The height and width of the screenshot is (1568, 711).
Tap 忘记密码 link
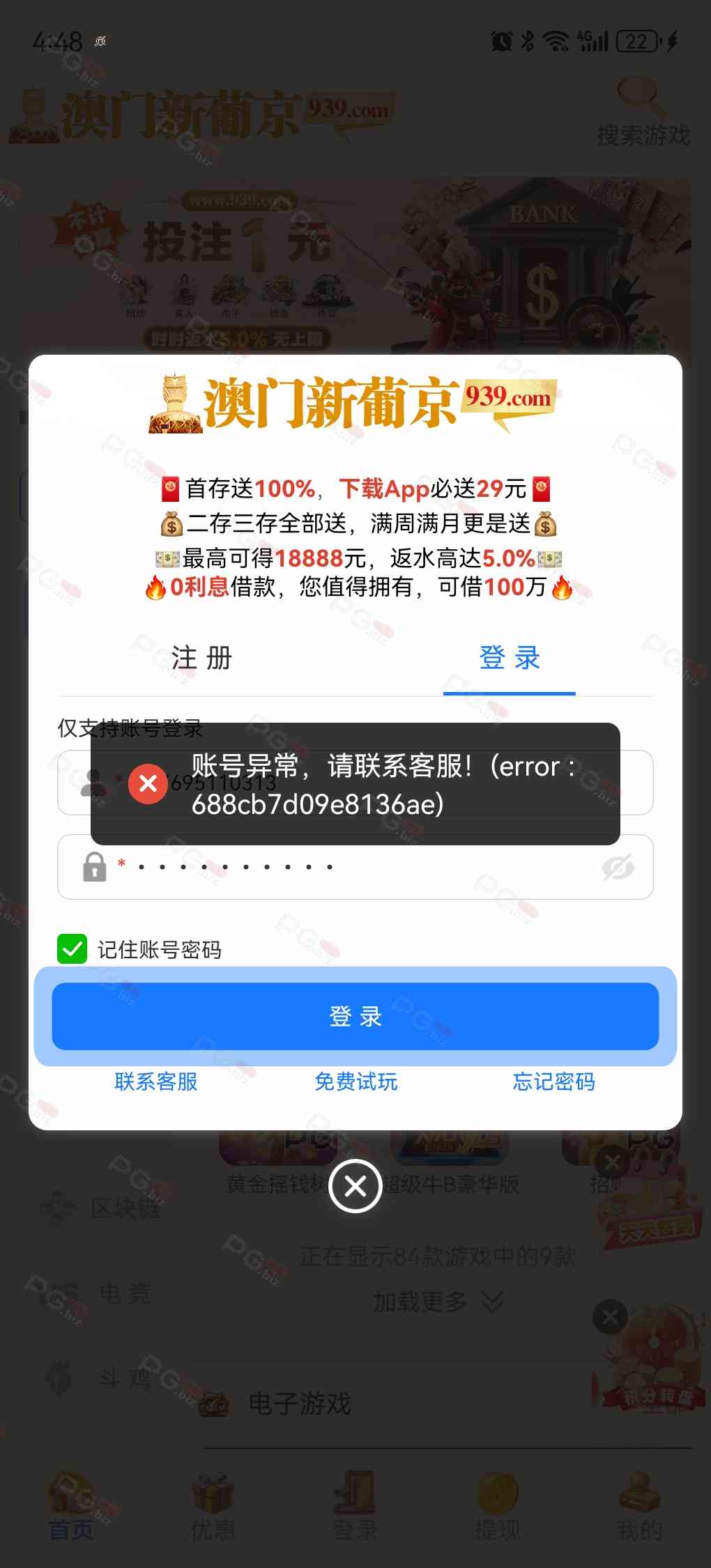point(554,1082)
